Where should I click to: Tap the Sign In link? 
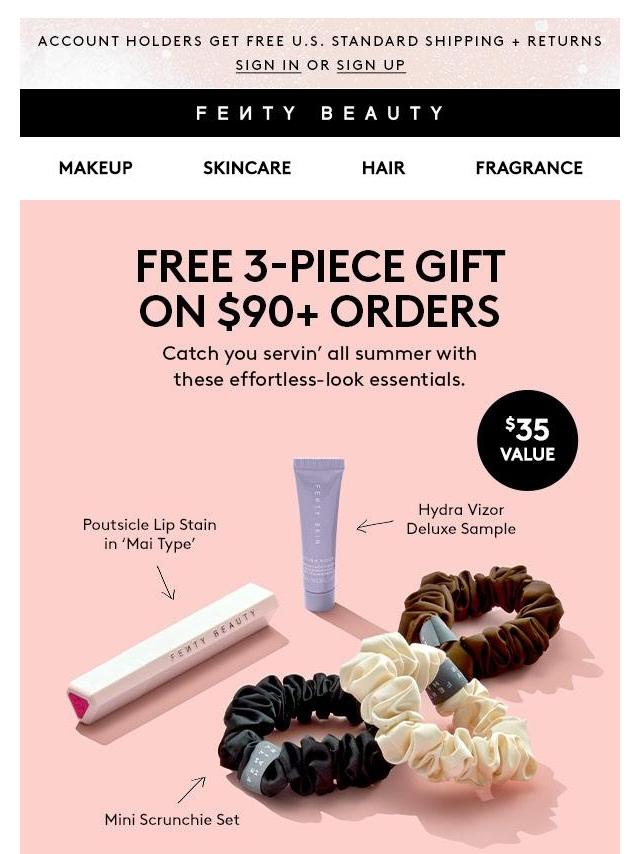[x=267, y=65]
